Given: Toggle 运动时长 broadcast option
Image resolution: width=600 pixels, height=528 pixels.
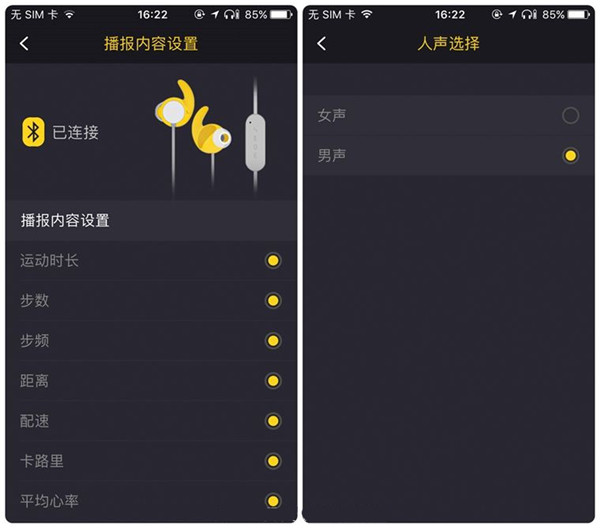Looking at the screenshot, I should [272, 261].
